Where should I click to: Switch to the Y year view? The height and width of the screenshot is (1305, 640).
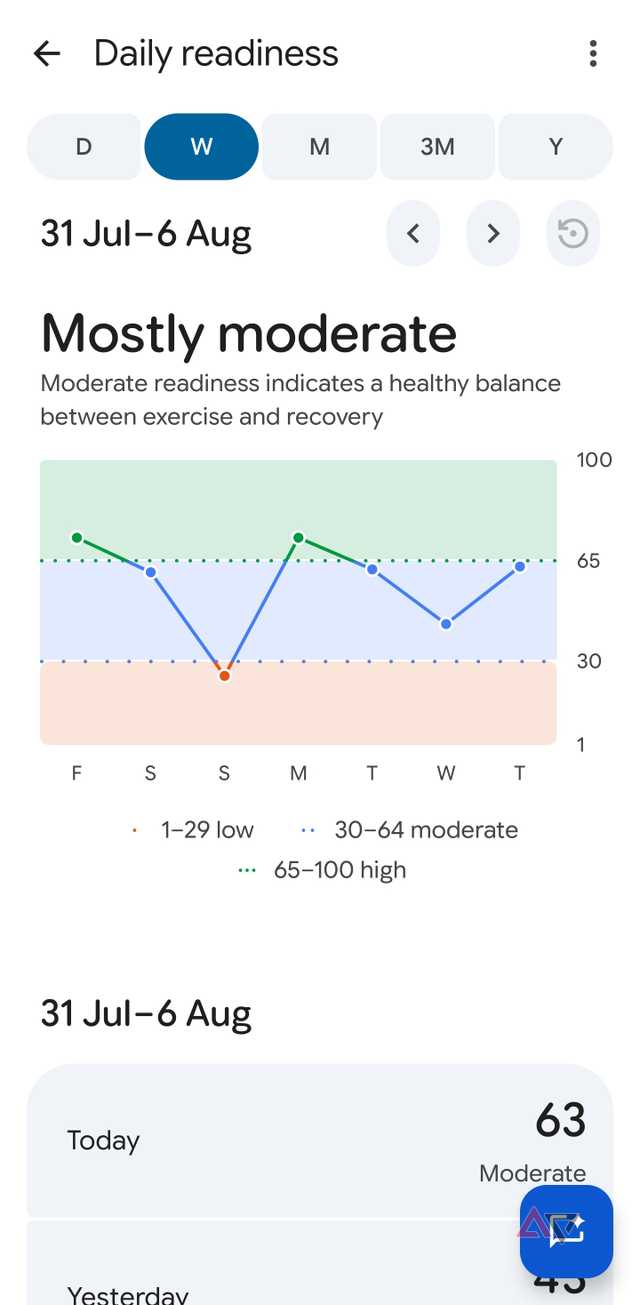click(x=555, y=147)
